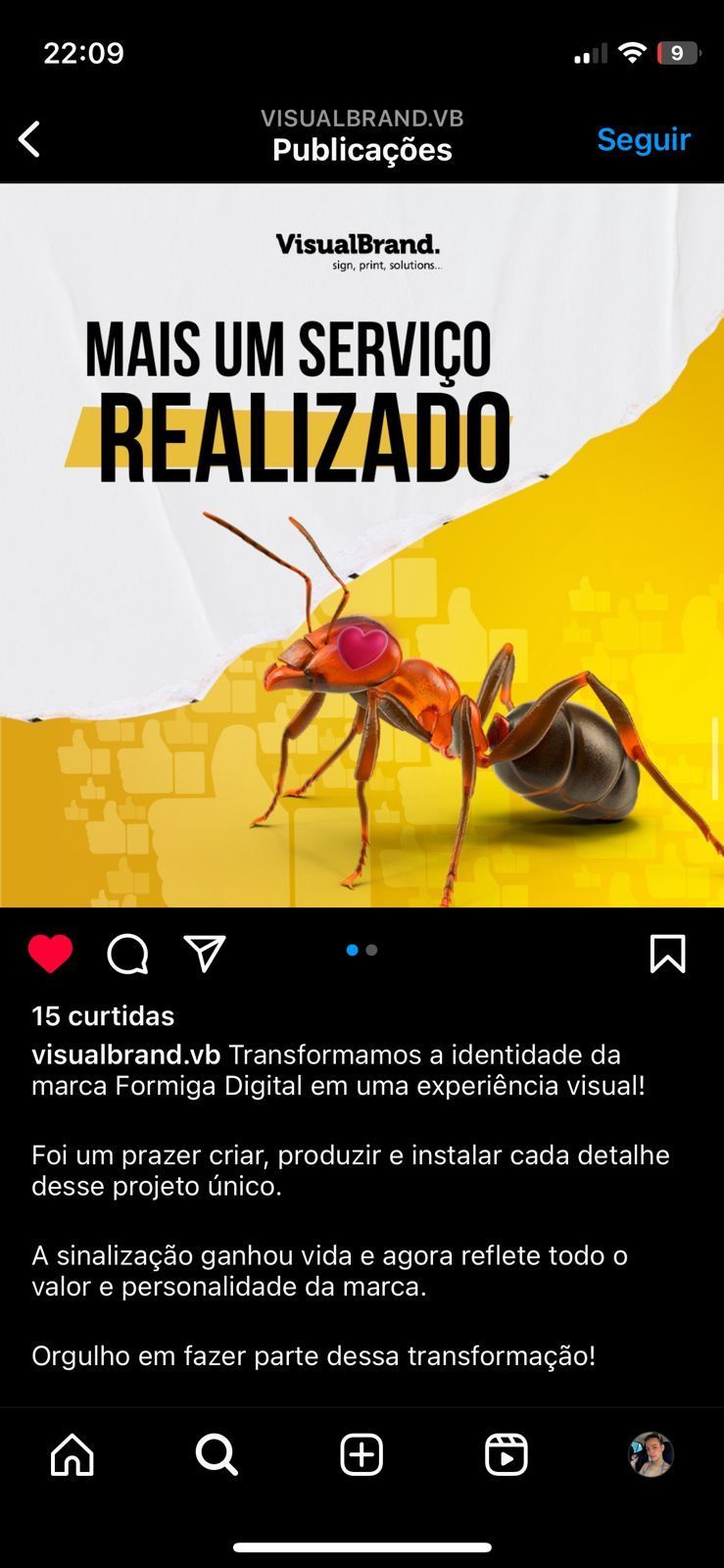The image size is (724, 1568).
Task: Open the Mais um serviço realizado post image
Action: (x=362, y=545)
